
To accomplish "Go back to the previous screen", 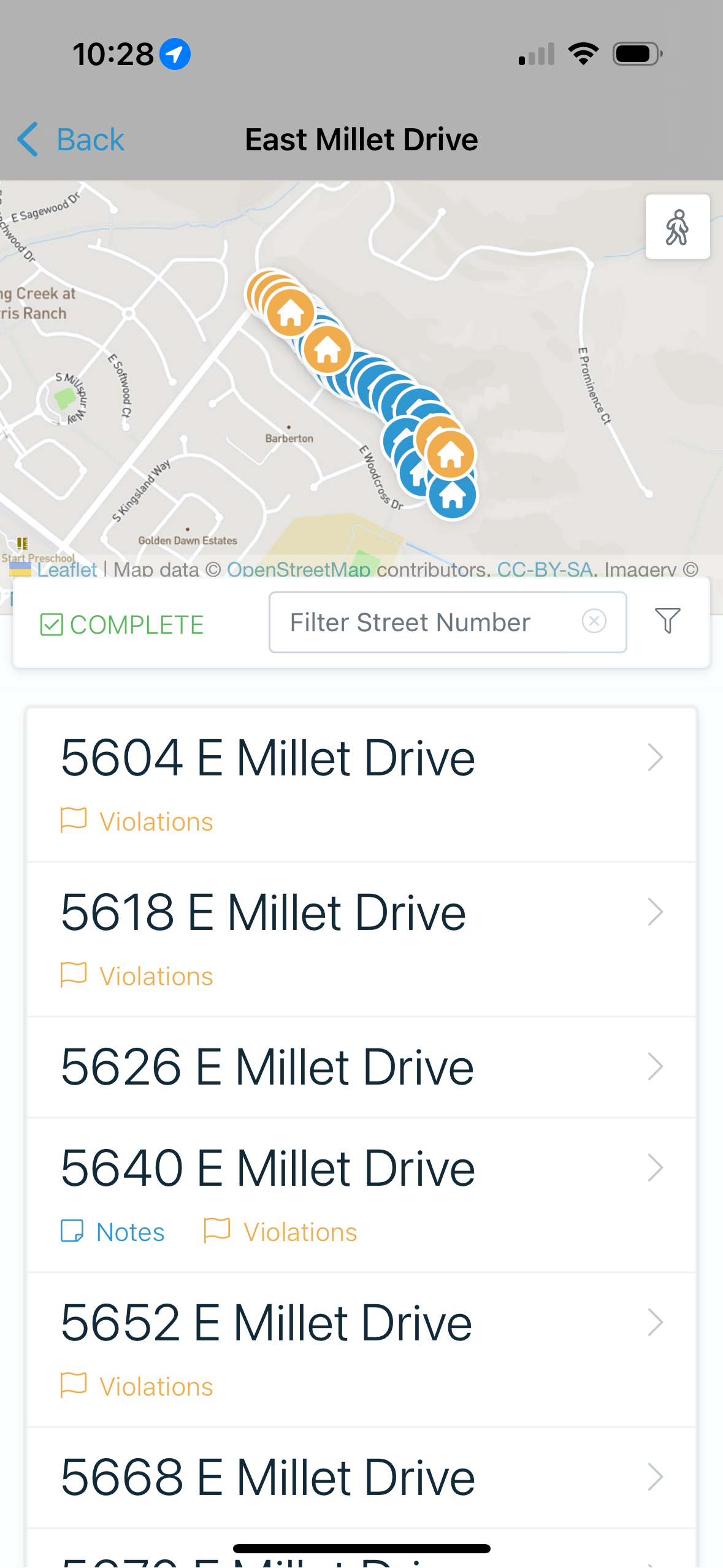I will click(x=71, y=140).
